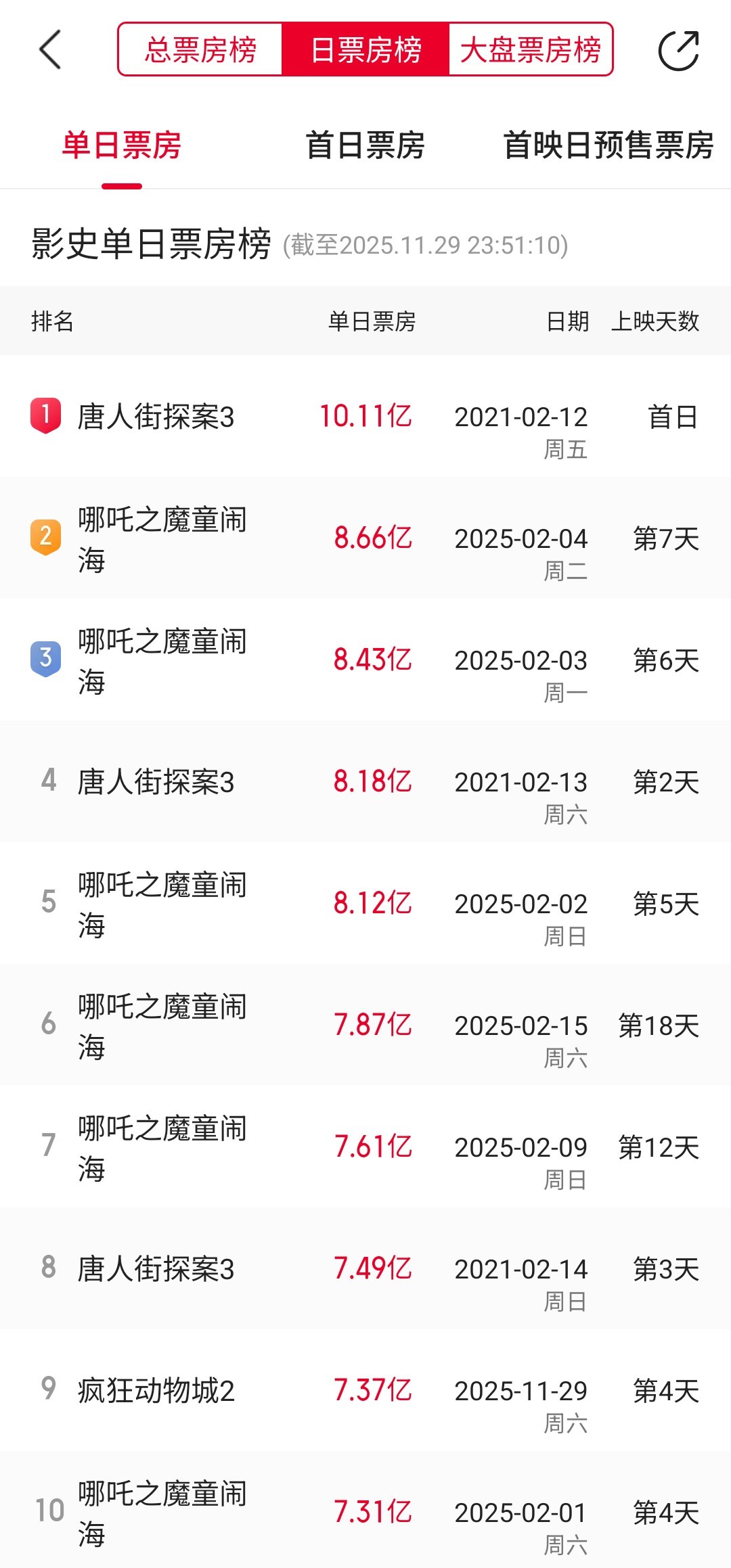Screen dimensions: 731x1568
Task: Open the 疯狂动物城2 entry
Action: (365, 1390)
